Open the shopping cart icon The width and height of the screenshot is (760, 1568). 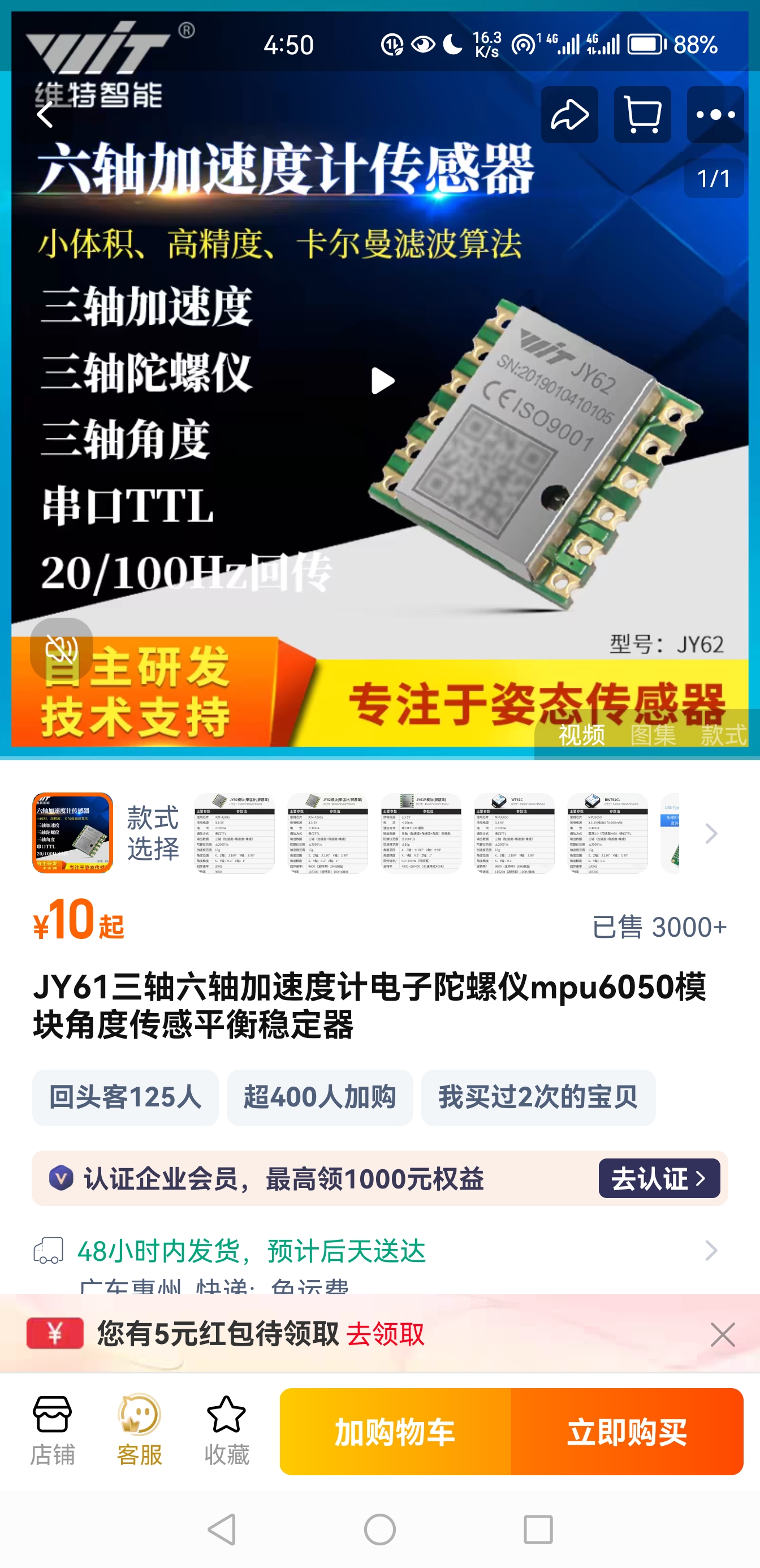coord(642,114)
